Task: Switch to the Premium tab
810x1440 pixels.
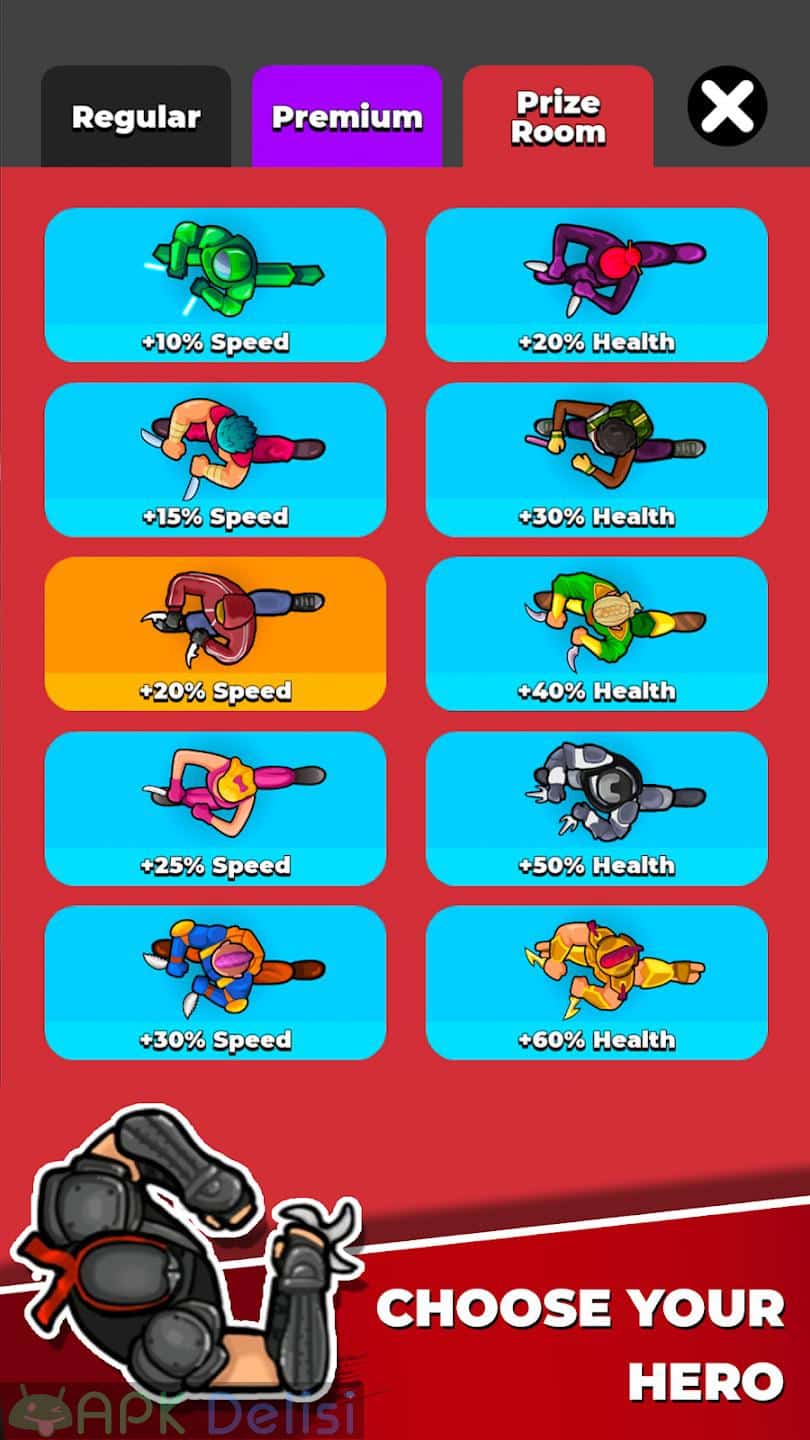Action: pos(347,117)
